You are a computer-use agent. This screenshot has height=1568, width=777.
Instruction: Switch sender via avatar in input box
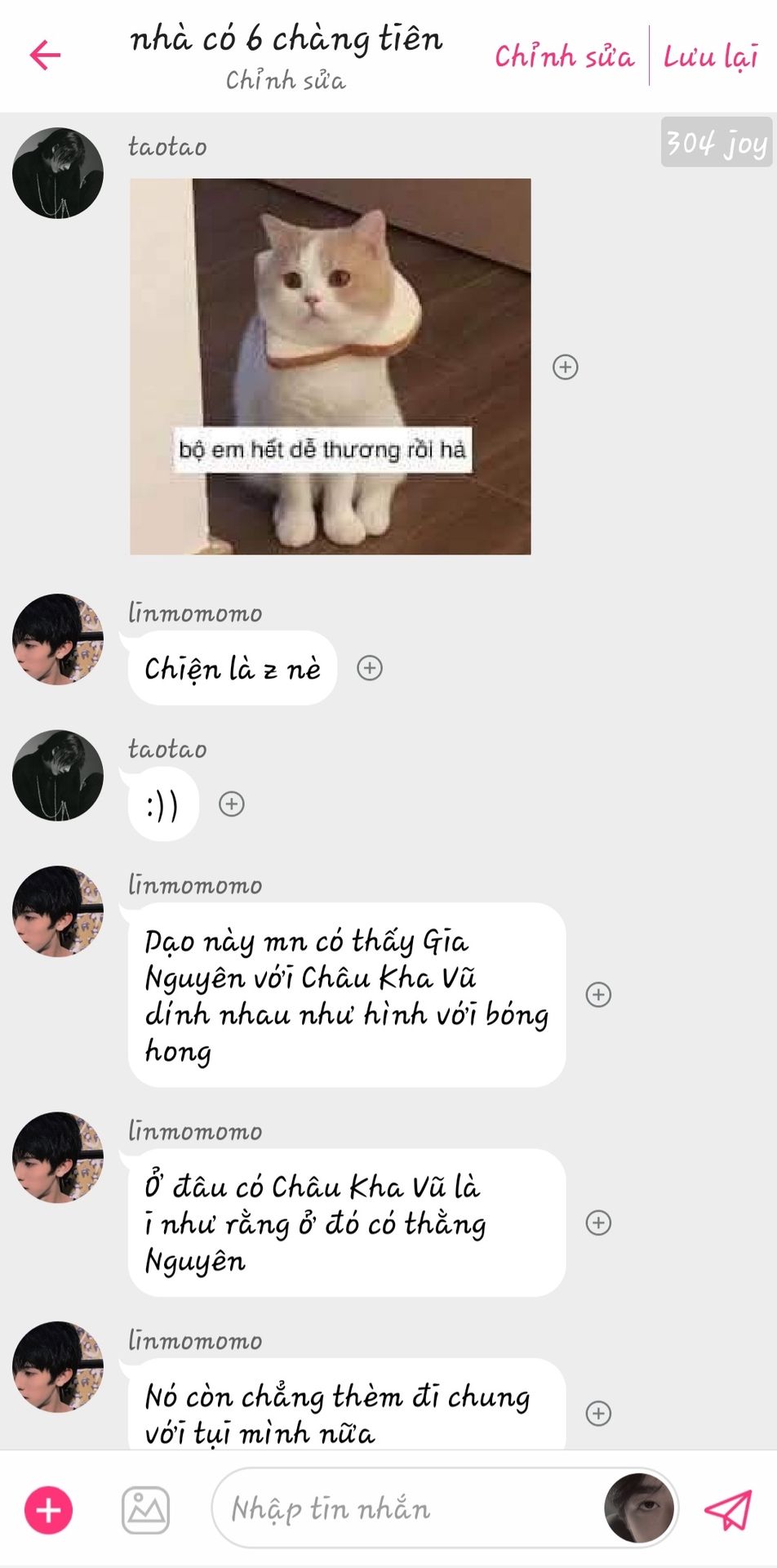pyautogui.click(x=639, y=1508)
